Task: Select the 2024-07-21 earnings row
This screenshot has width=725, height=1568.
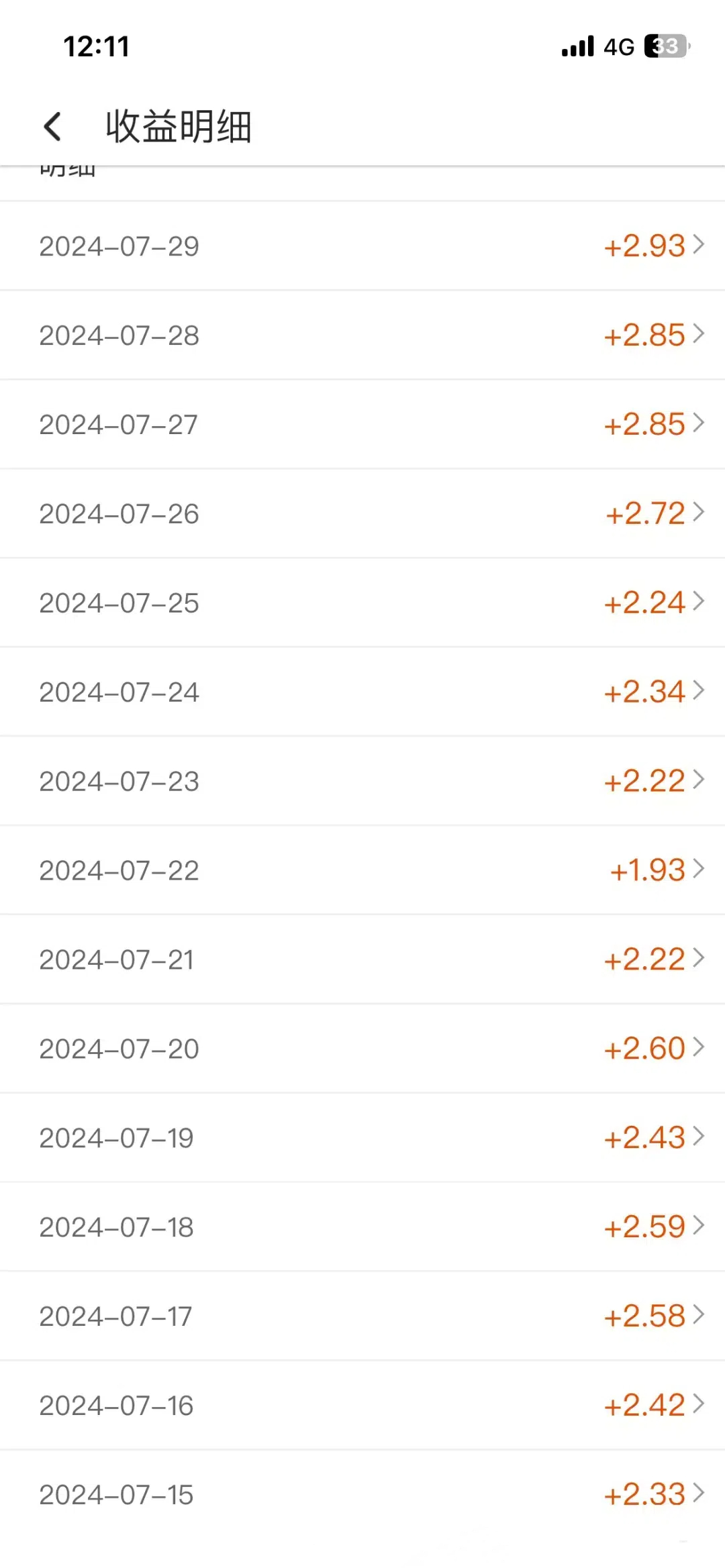Action: click(362, 959)
